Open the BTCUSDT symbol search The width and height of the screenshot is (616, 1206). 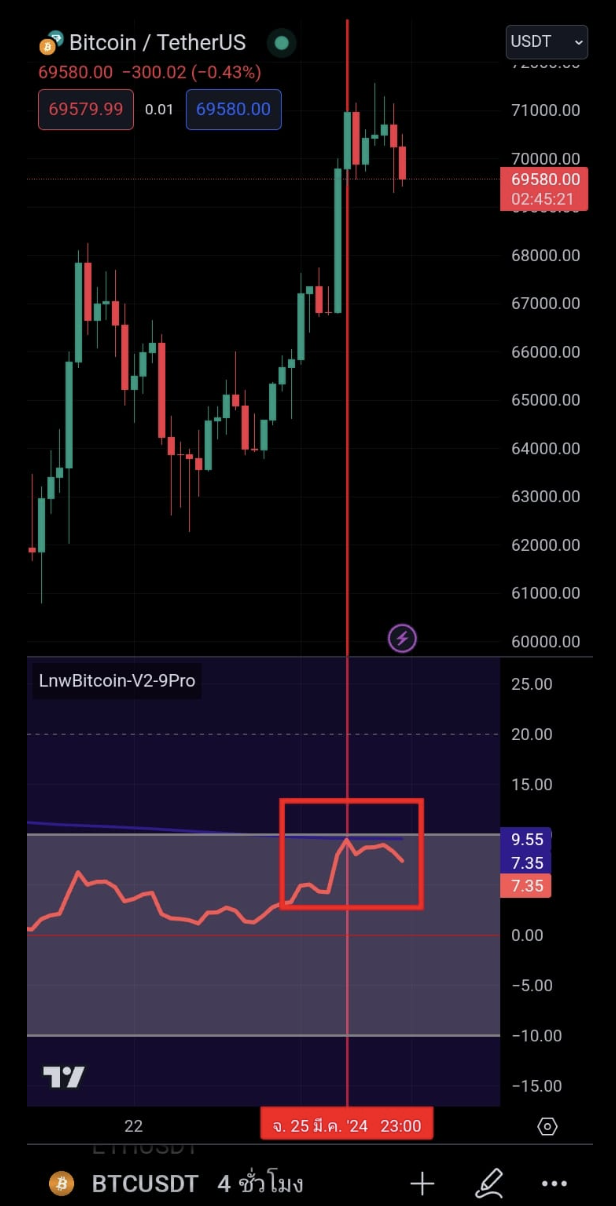144,1184
